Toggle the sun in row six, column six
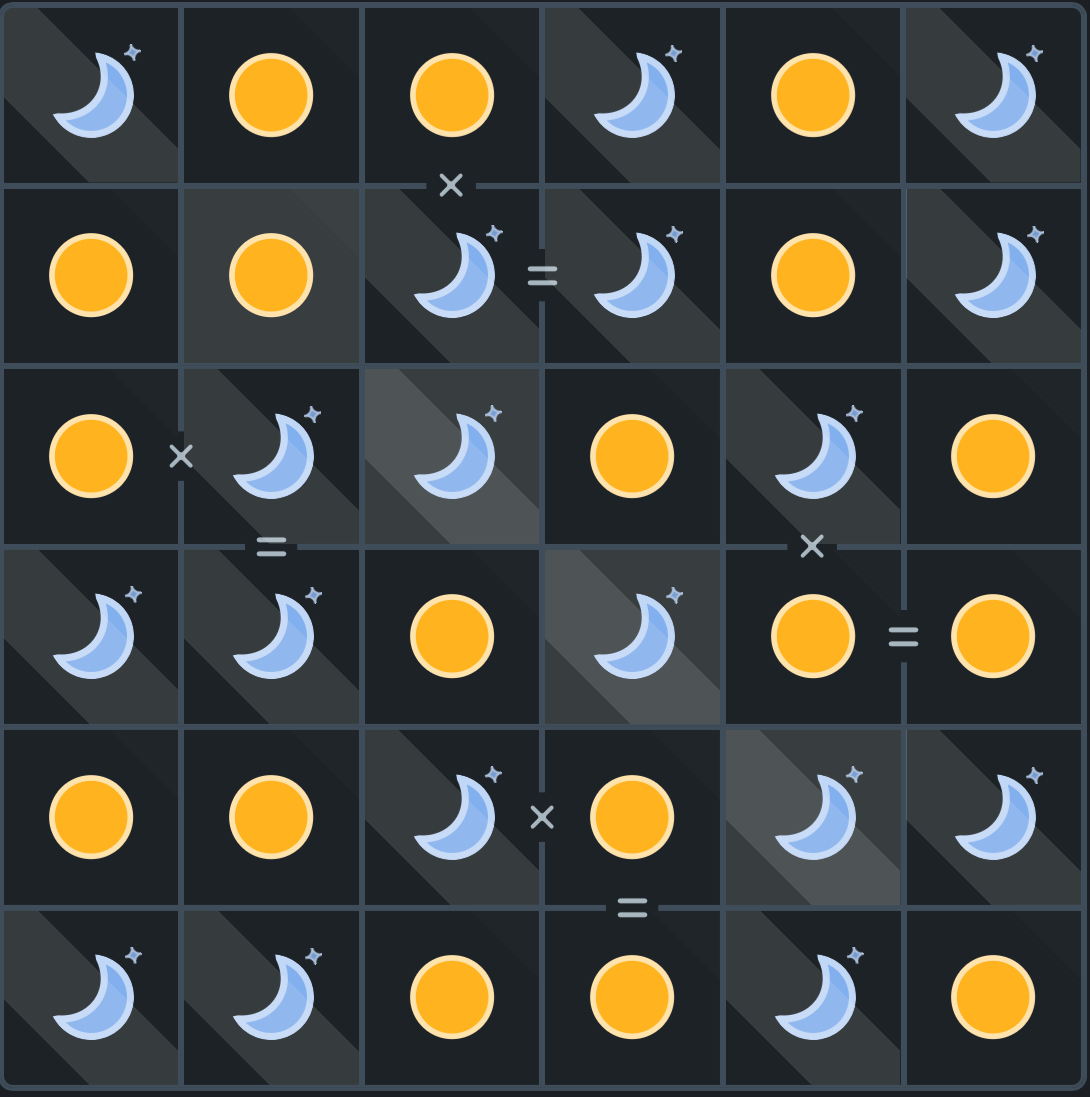The width and height of the screenshot is (1090, 1097). click(x=993, y=997)
